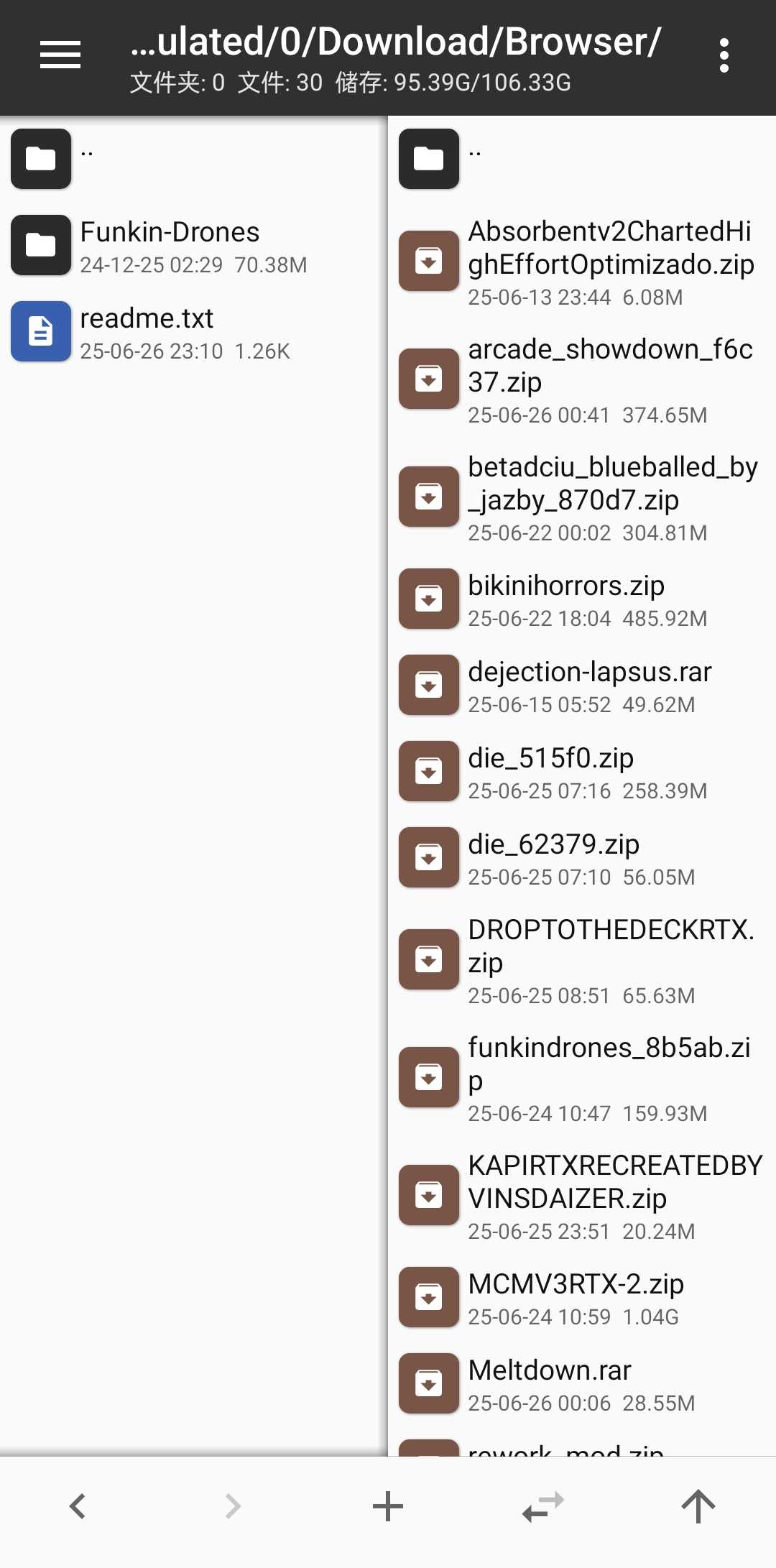Open bikinihorrors.zip archive
This screenshot has width=776, height=1568.
click(582, 599)
